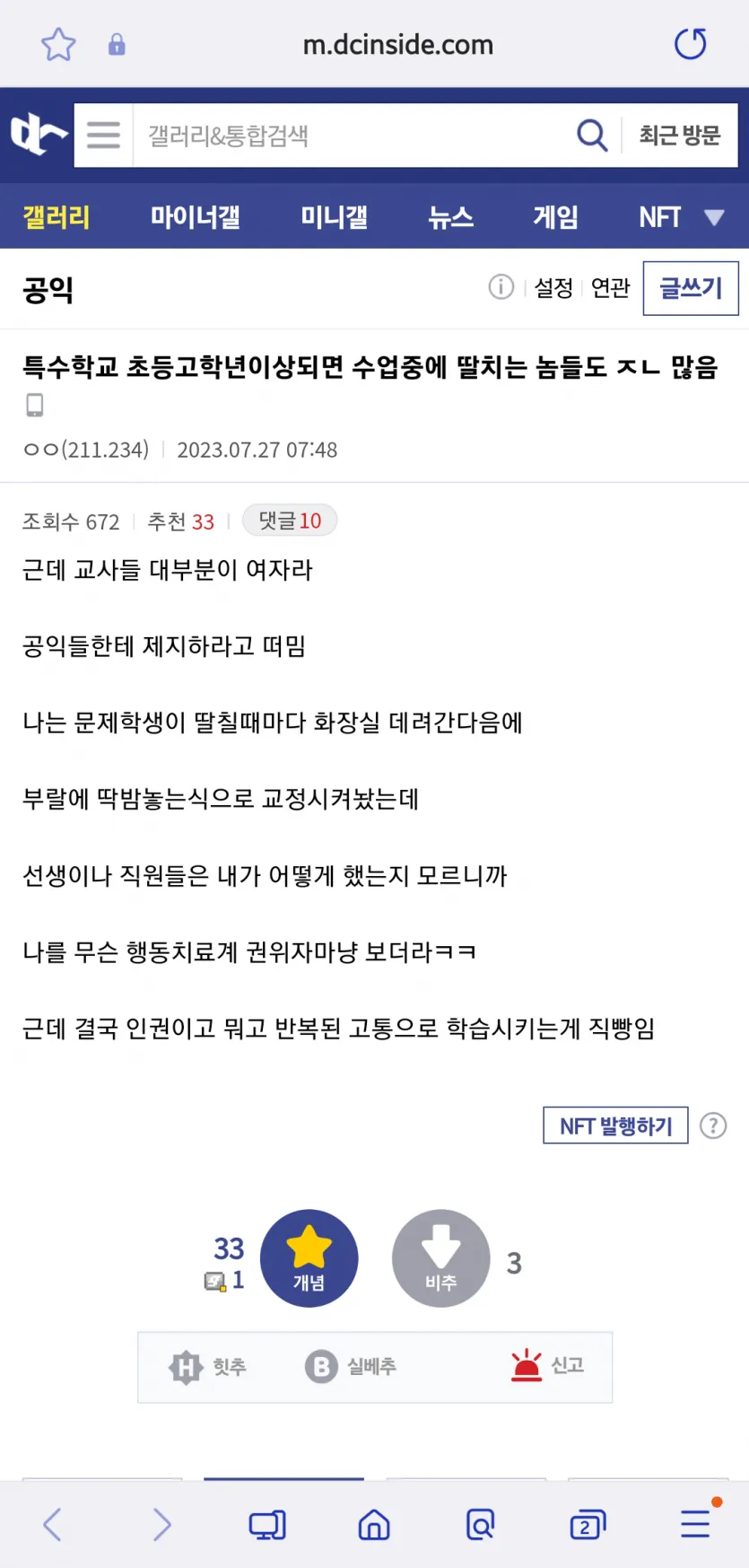Viewport: 749px width, 1568px height.
Task: Downvote the post with 비추
Action: (x=440, y=1258)
